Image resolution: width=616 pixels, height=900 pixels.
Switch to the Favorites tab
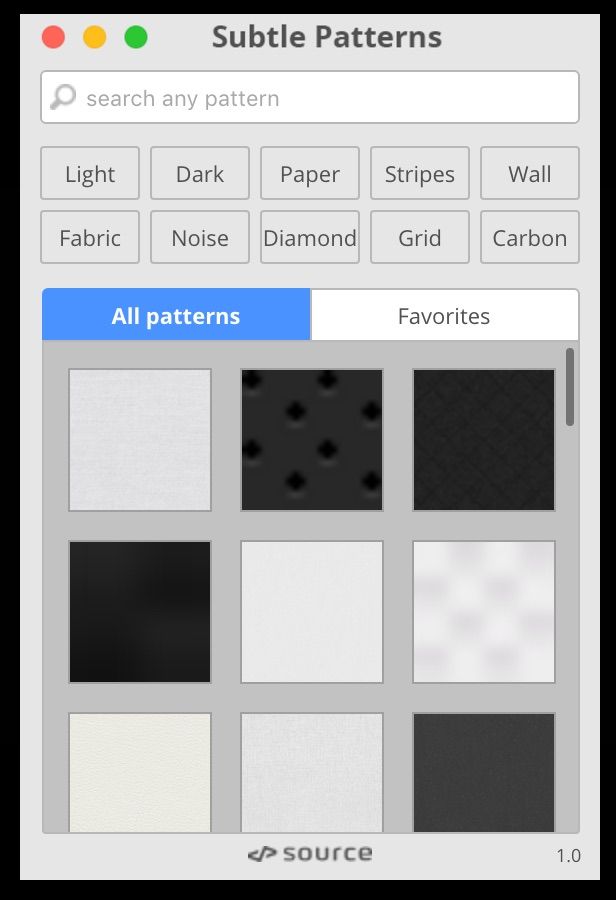(444, 316)
